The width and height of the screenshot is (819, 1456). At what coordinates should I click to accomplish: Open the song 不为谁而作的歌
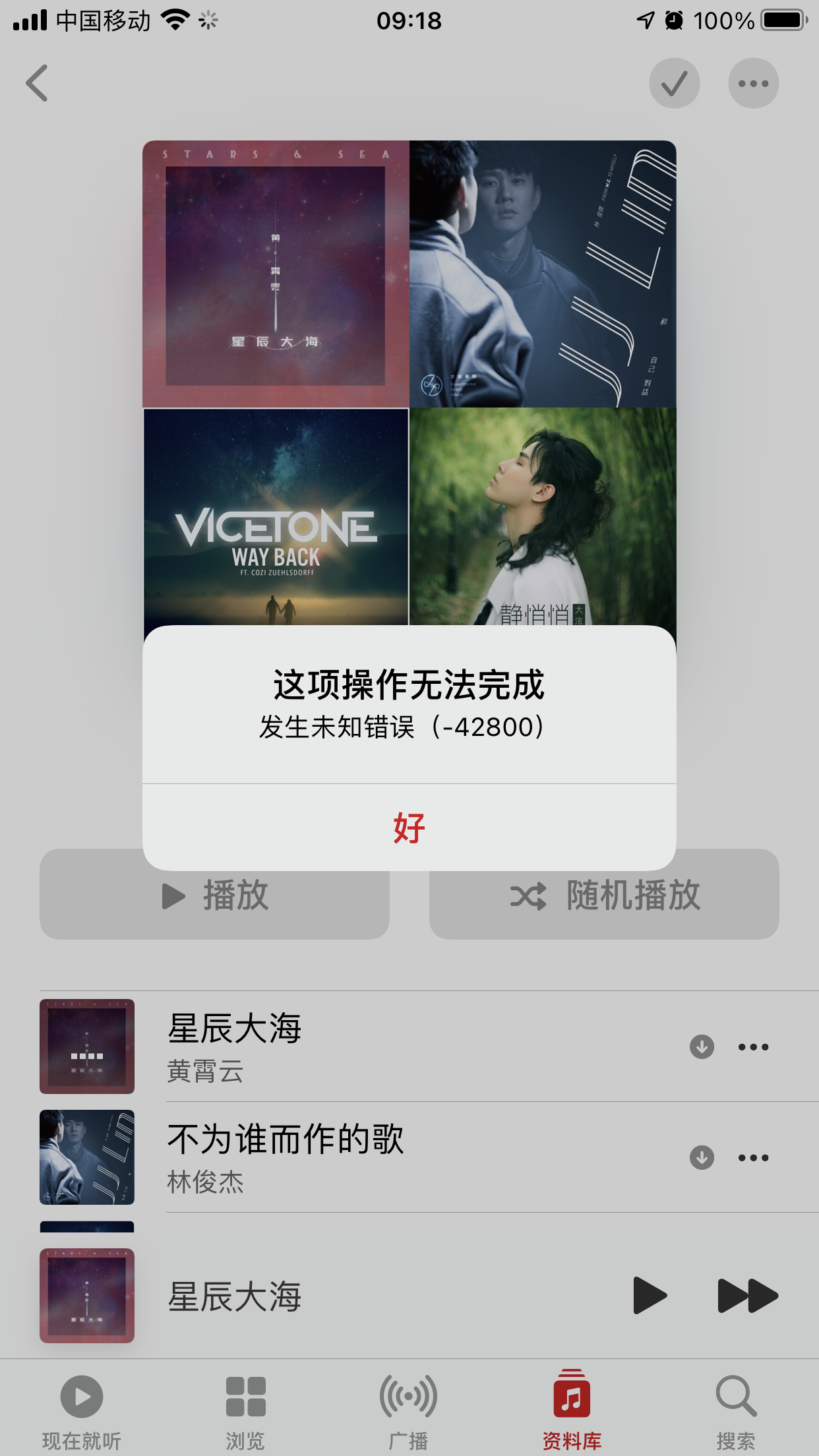point(330,1157)
